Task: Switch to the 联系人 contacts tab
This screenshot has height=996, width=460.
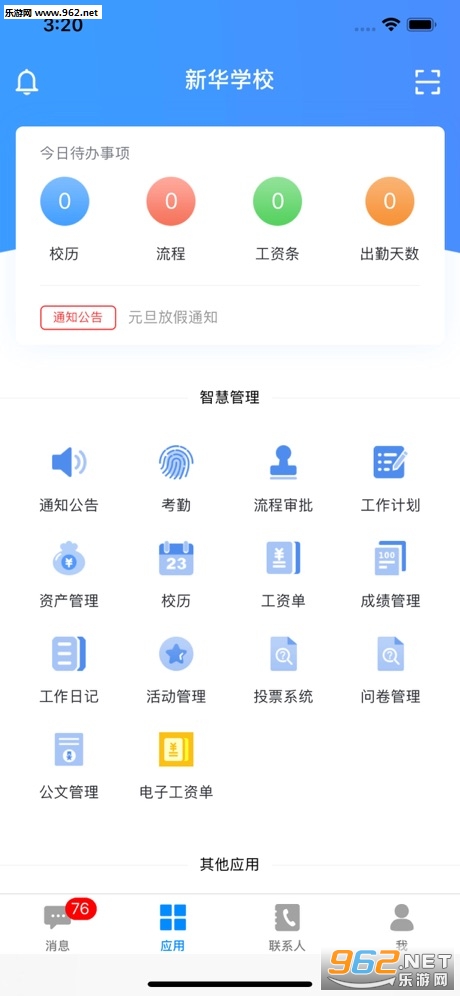Action: click(x=287, y=926)
